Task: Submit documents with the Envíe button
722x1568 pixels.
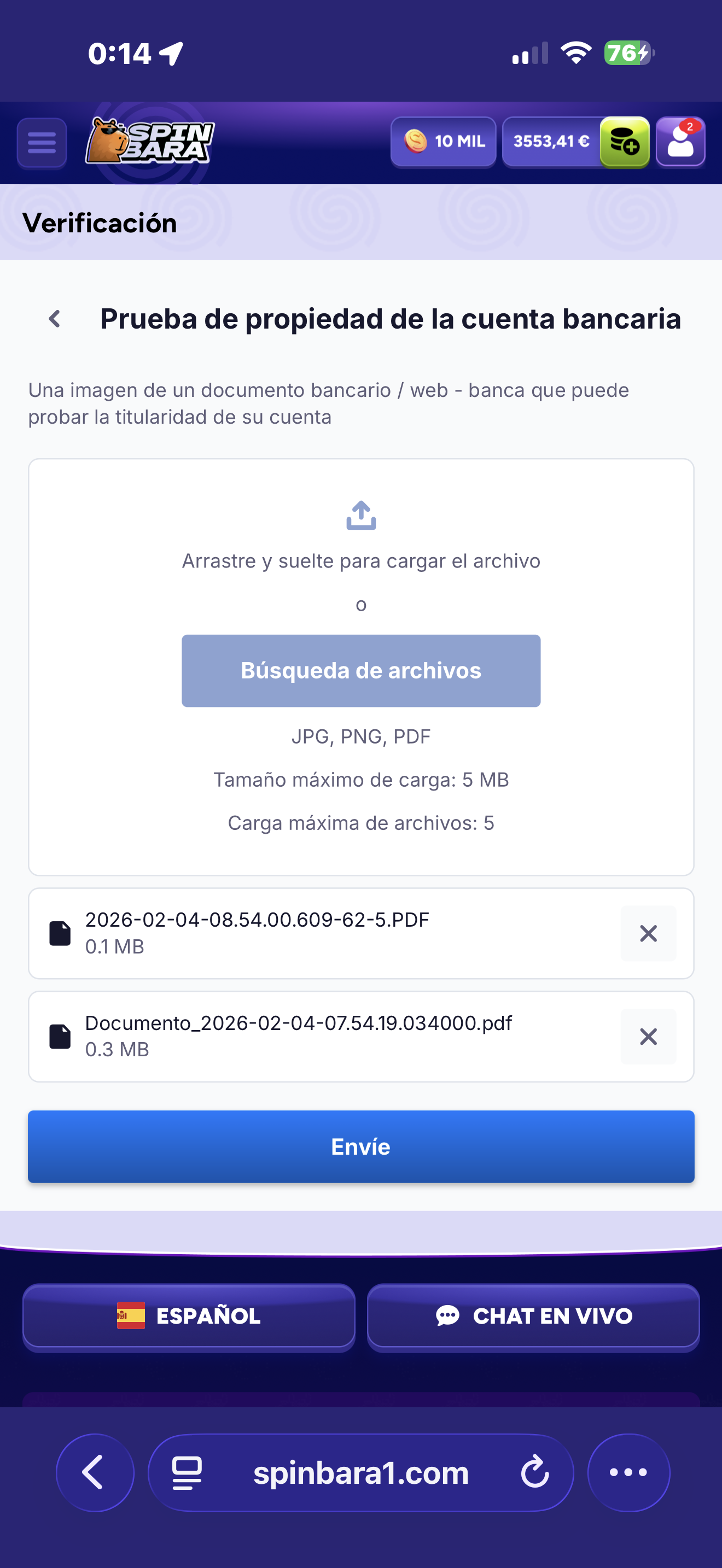Action: click(361, 1147)
